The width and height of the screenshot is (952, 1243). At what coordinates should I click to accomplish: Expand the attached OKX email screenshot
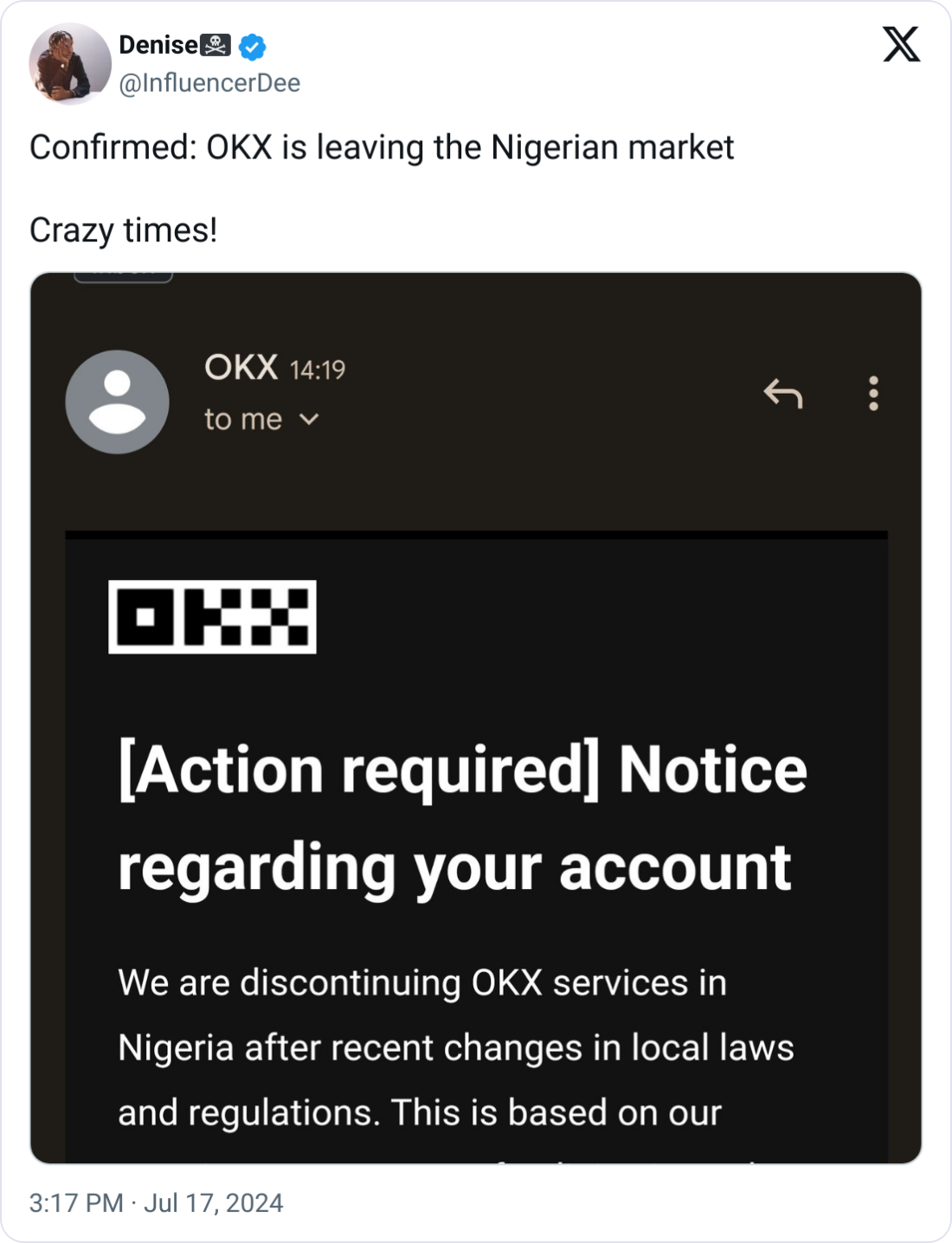click(475, 717)
